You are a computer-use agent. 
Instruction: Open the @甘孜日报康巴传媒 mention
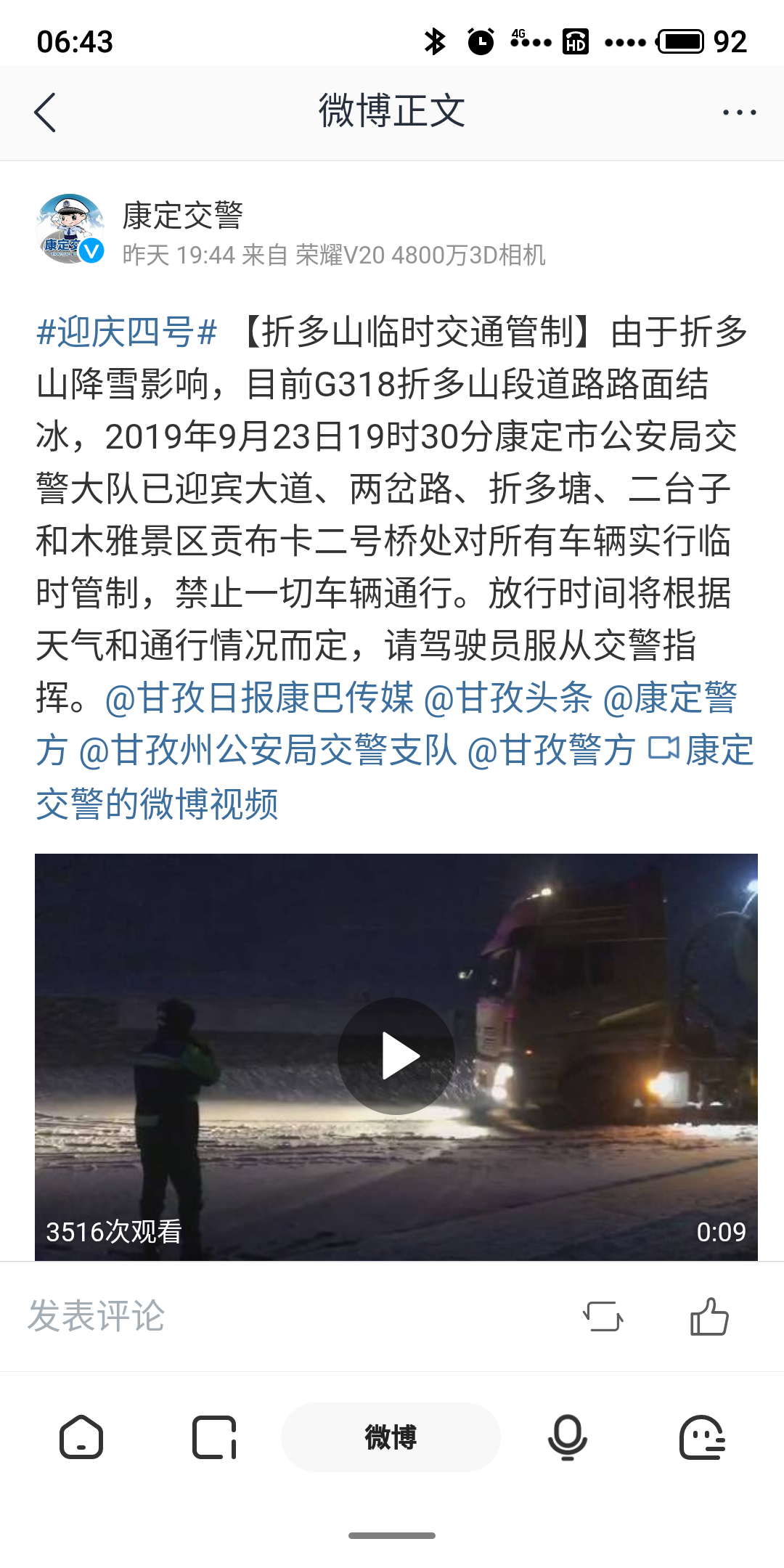(x=259, y=698)
